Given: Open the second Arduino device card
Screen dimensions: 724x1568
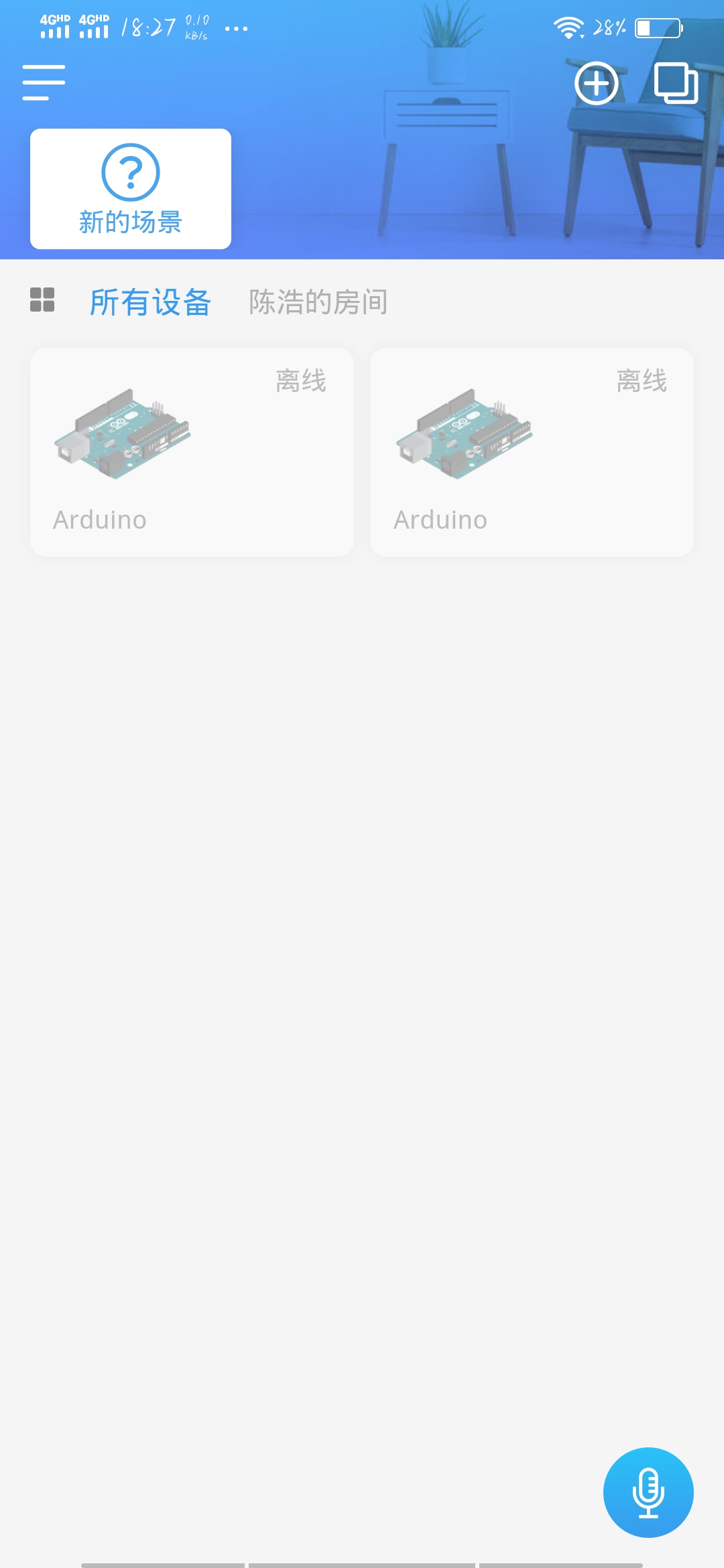Looking at the screenshot, I should (x=532, y=450).
